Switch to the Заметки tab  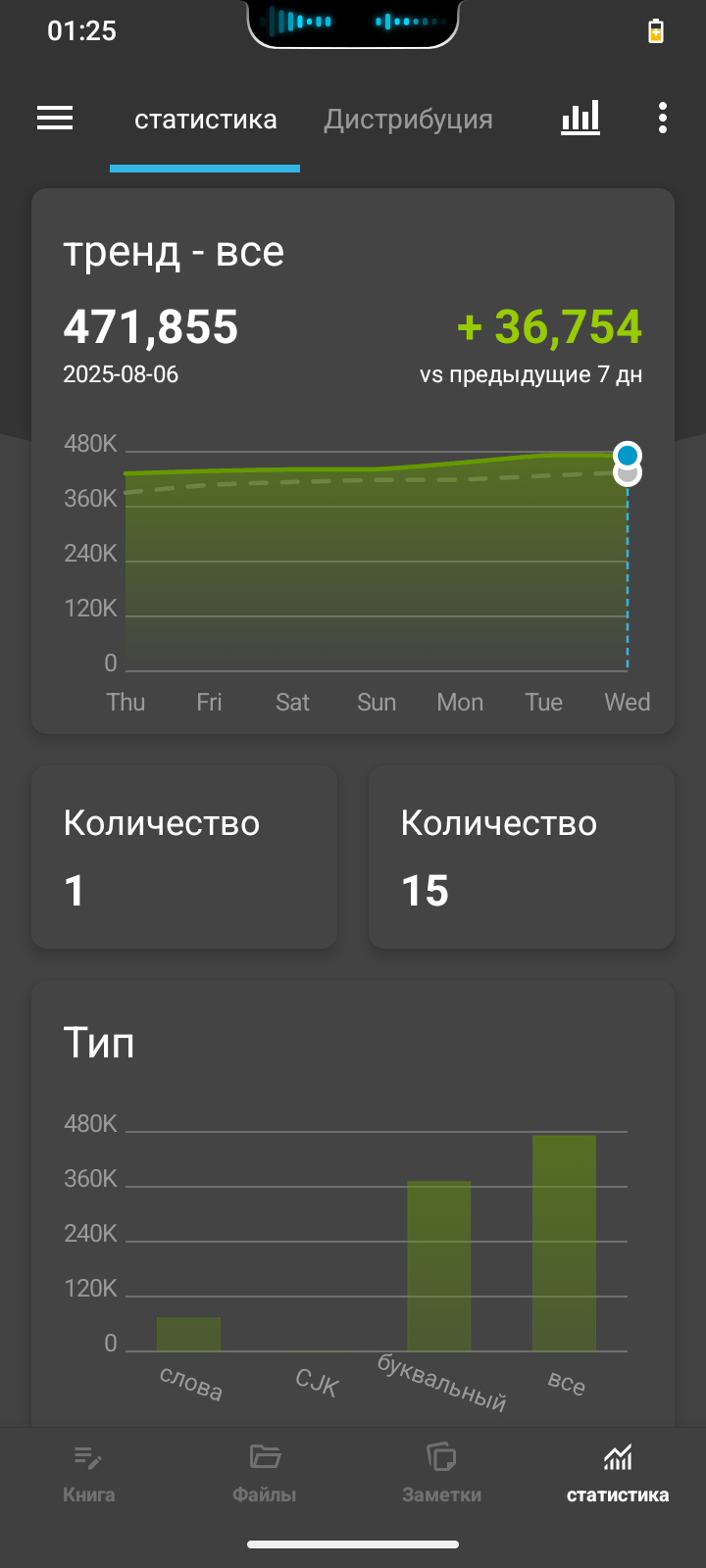point(441,1473)
